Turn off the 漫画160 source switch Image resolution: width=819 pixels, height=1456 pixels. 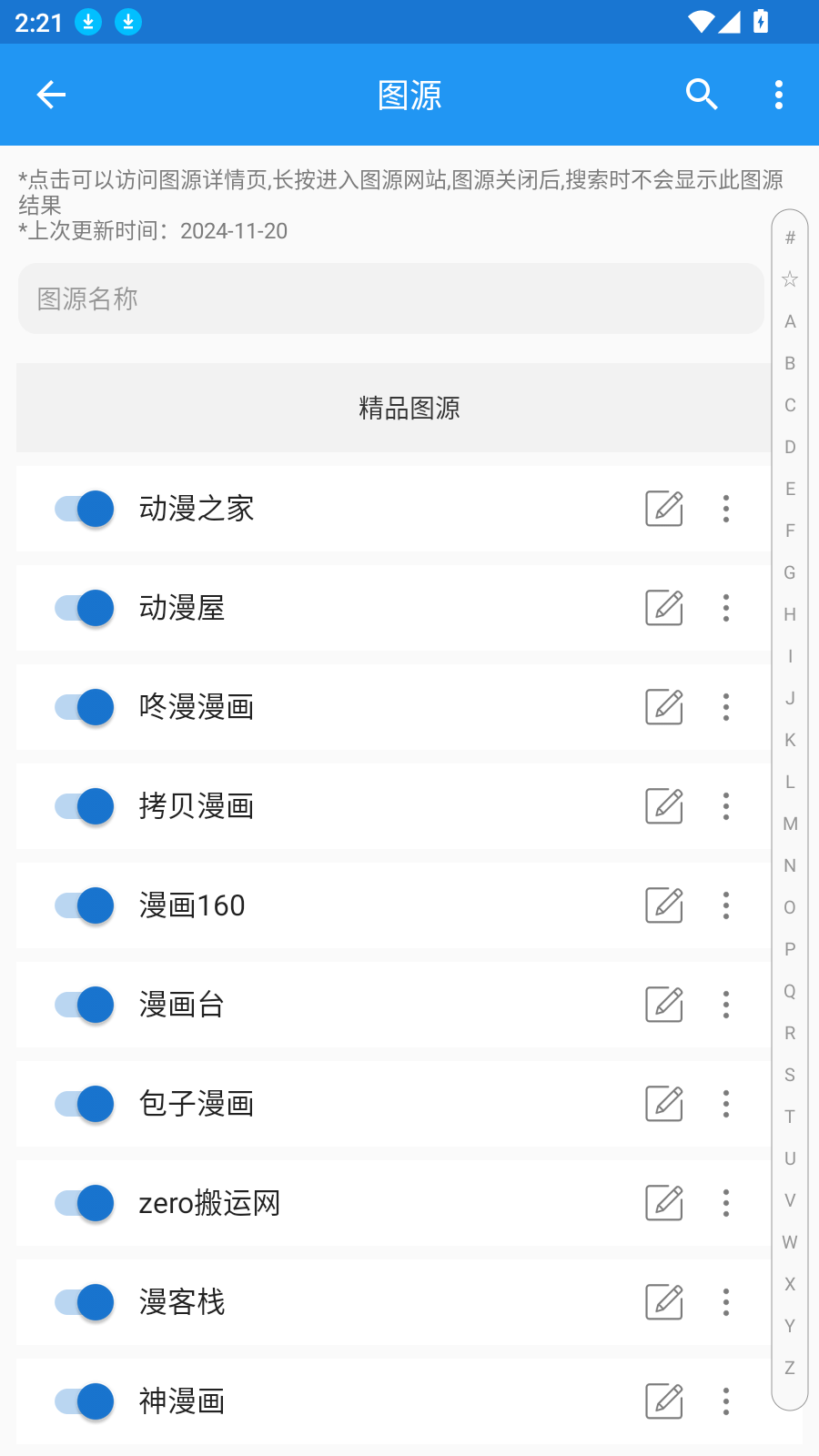tap(85, 905)
